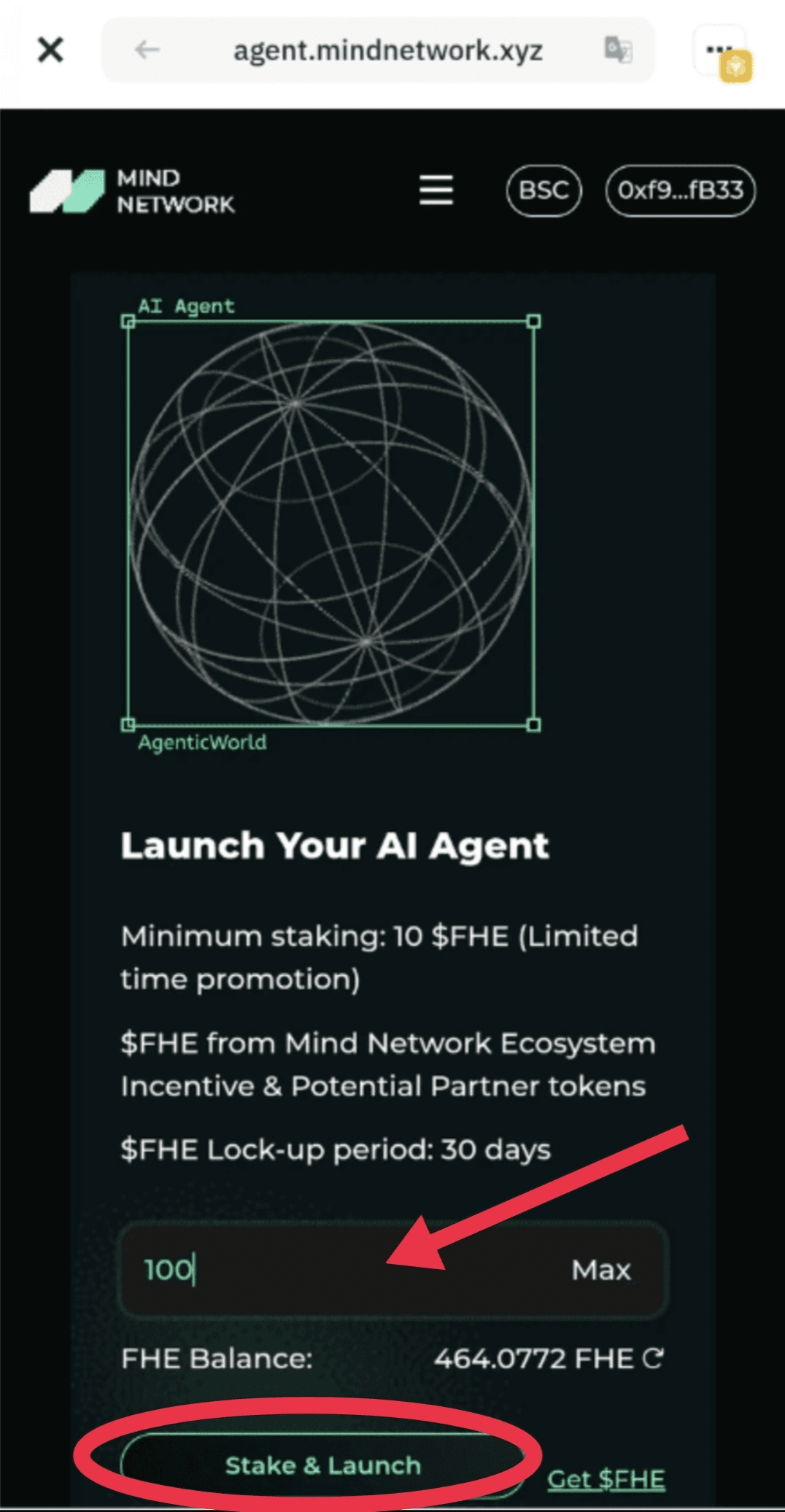This screenshot has height=1512, width=785.
Task: Open the hamburger menu
Action: pyautogui.click(x=436, y=190)
